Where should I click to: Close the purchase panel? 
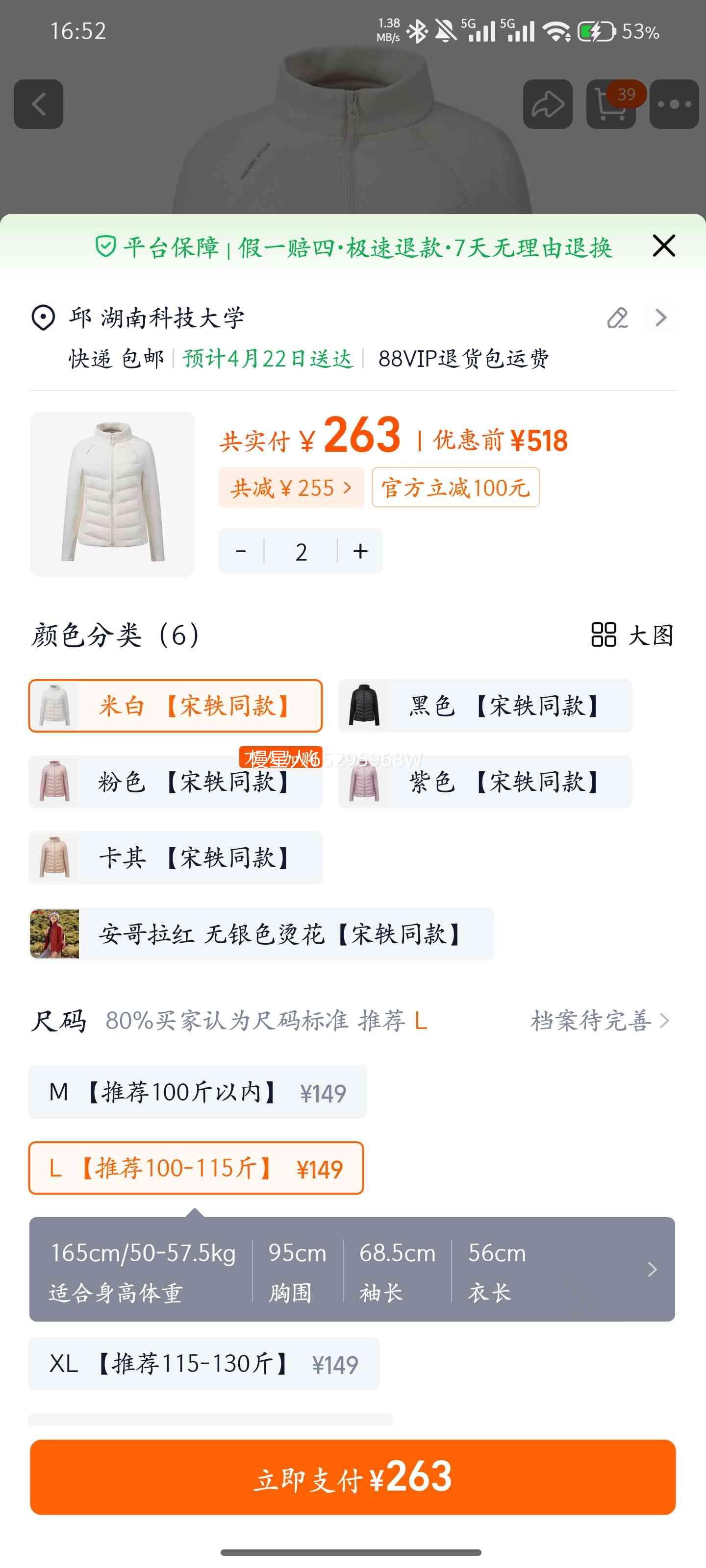[x=663, y=246]
